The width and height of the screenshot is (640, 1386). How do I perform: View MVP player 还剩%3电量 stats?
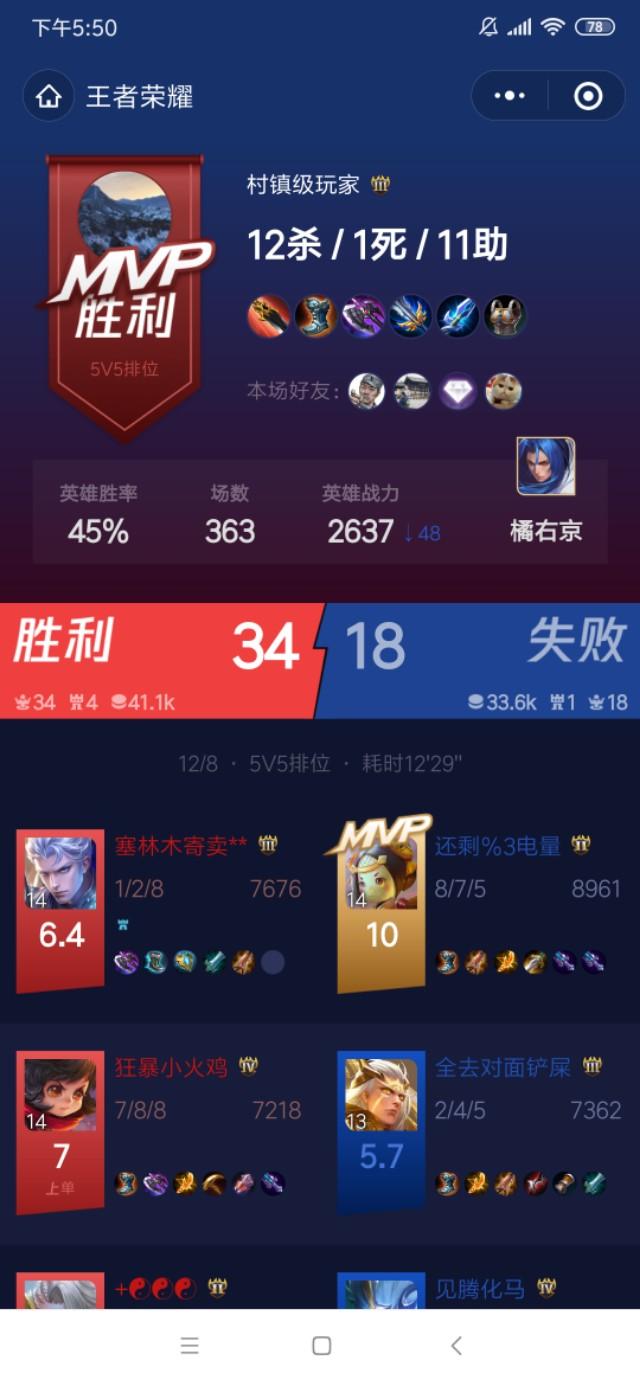[481, 910]
